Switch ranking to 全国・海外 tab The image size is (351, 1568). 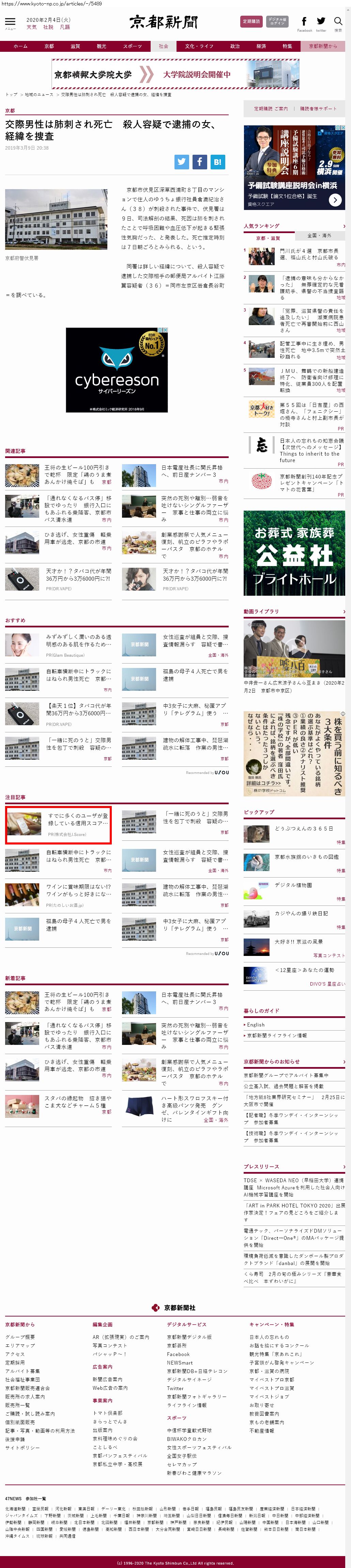tap(319, 235)
